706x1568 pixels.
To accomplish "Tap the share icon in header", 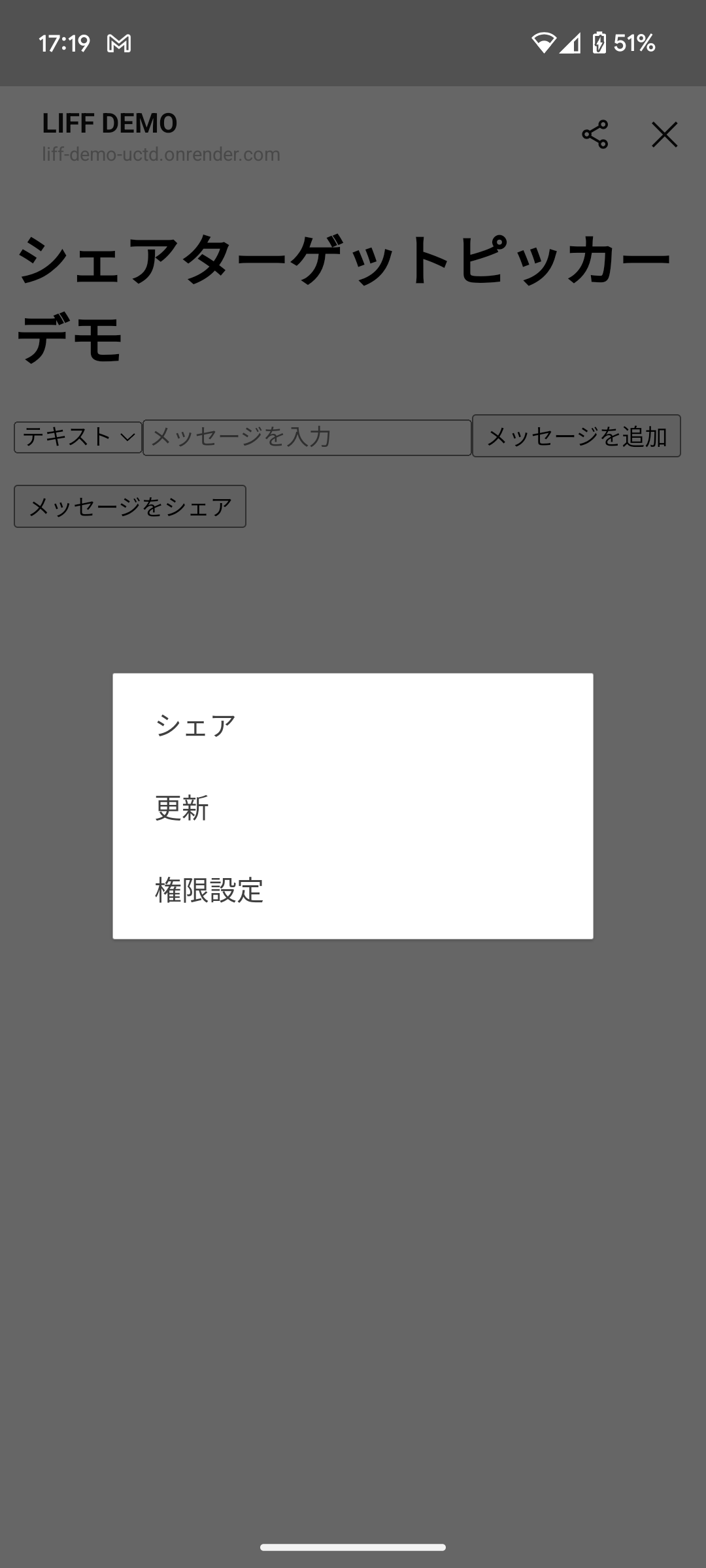I will coord(595,135).
